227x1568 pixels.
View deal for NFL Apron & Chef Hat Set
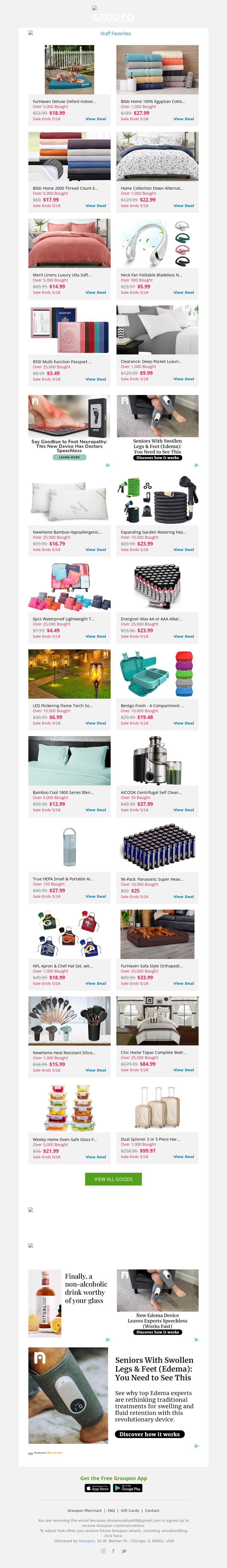(96, 984)
